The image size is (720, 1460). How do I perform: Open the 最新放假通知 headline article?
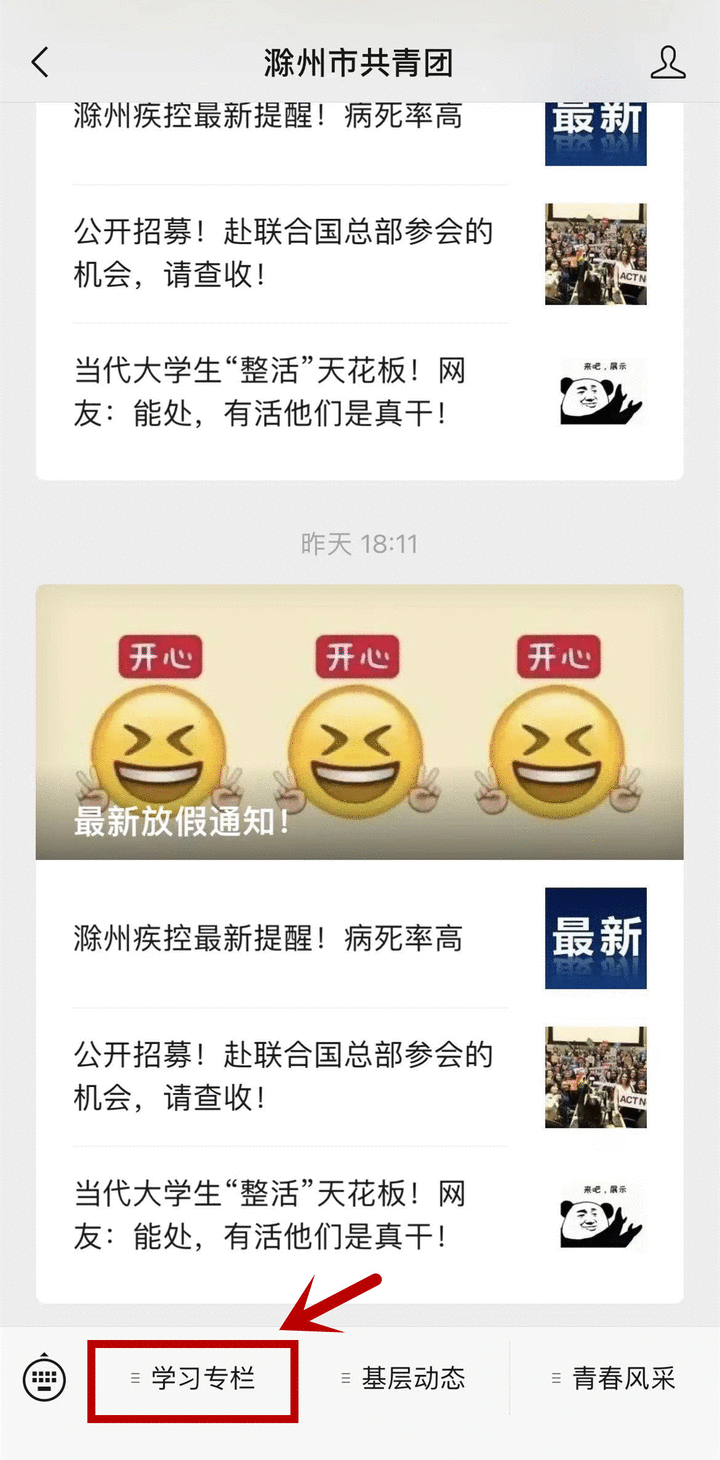coord(359,722)
